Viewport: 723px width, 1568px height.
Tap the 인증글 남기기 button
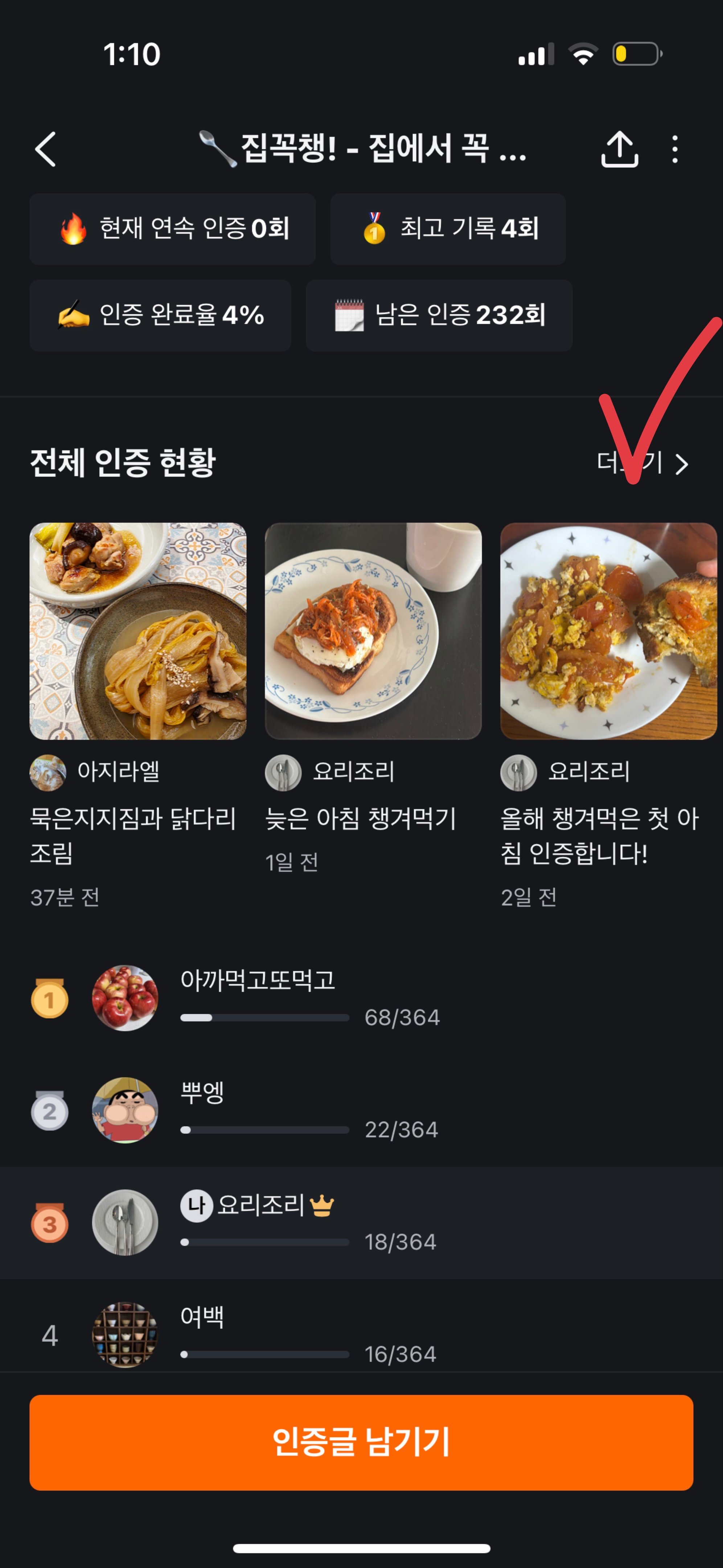click(x=361, y=1442)
